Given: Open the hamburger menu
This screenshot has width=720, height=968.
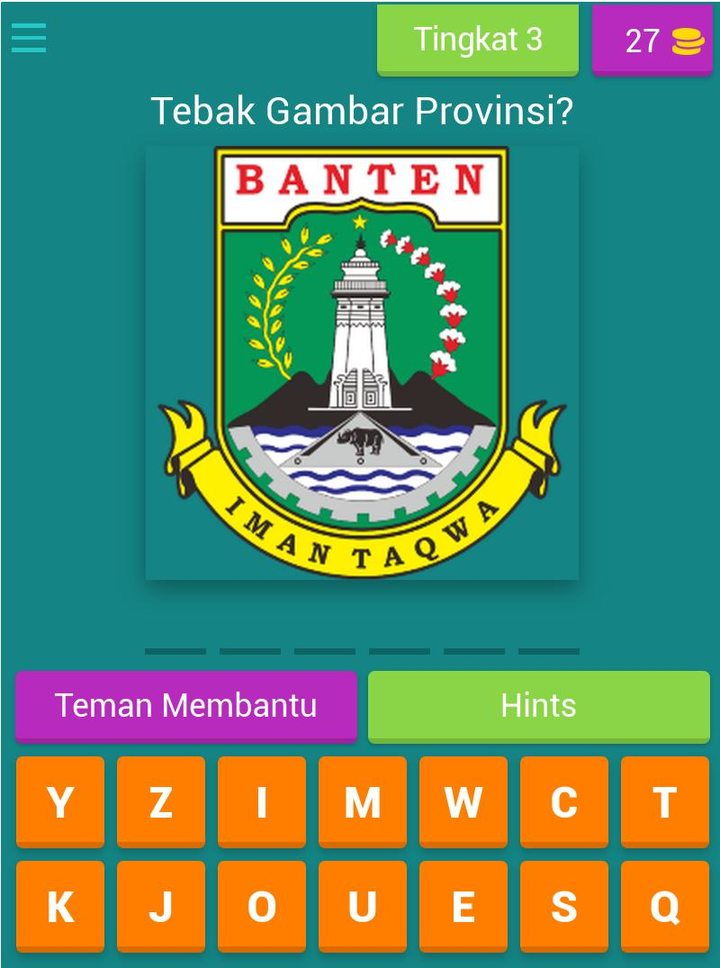Looking at the screenshot, I should [x=29, y=38].
